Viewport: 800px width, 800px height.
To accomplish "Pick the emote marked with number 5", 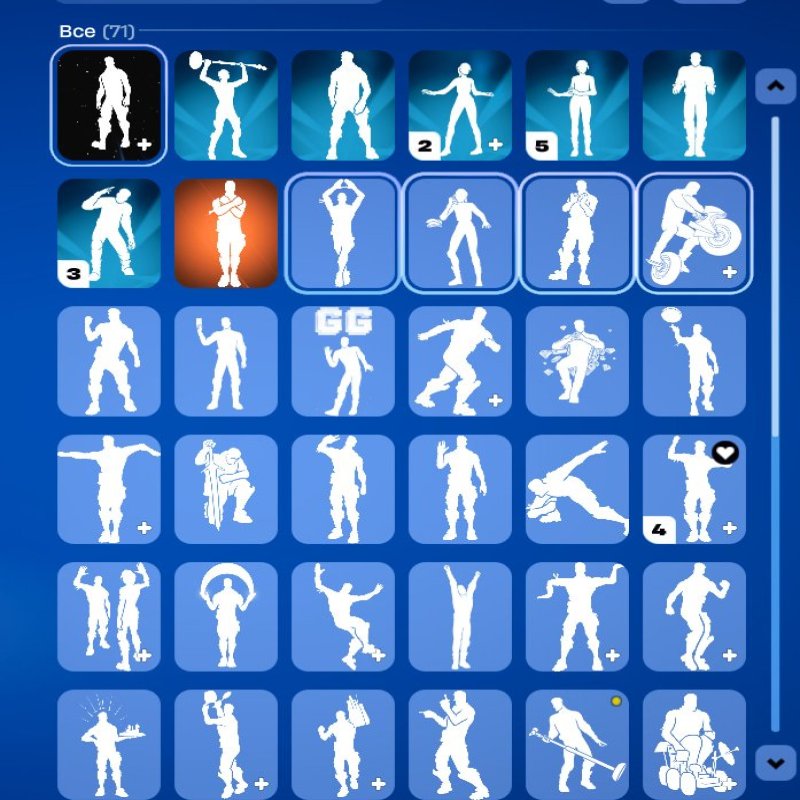I will 577,105.
